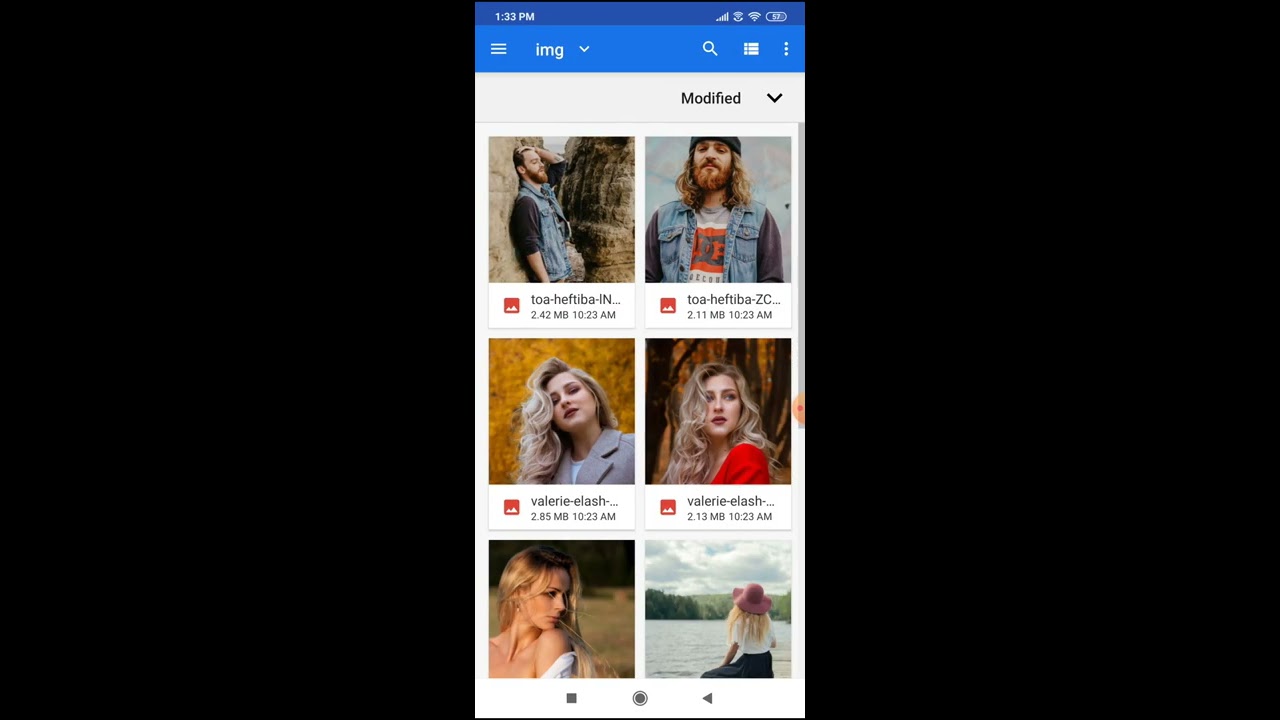Switch to list view layout
Image resolution: width=1280 pixels, height=720 pixels.
point(751,49)
